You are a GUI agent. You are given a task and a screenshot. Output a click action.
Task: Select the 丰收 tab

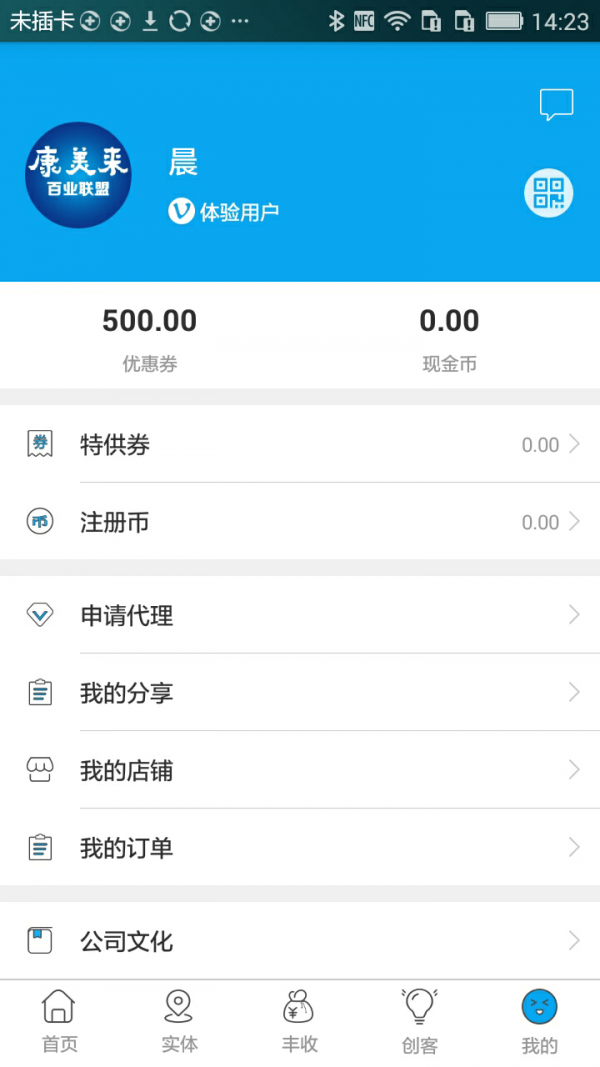[x=300, y=1022]
